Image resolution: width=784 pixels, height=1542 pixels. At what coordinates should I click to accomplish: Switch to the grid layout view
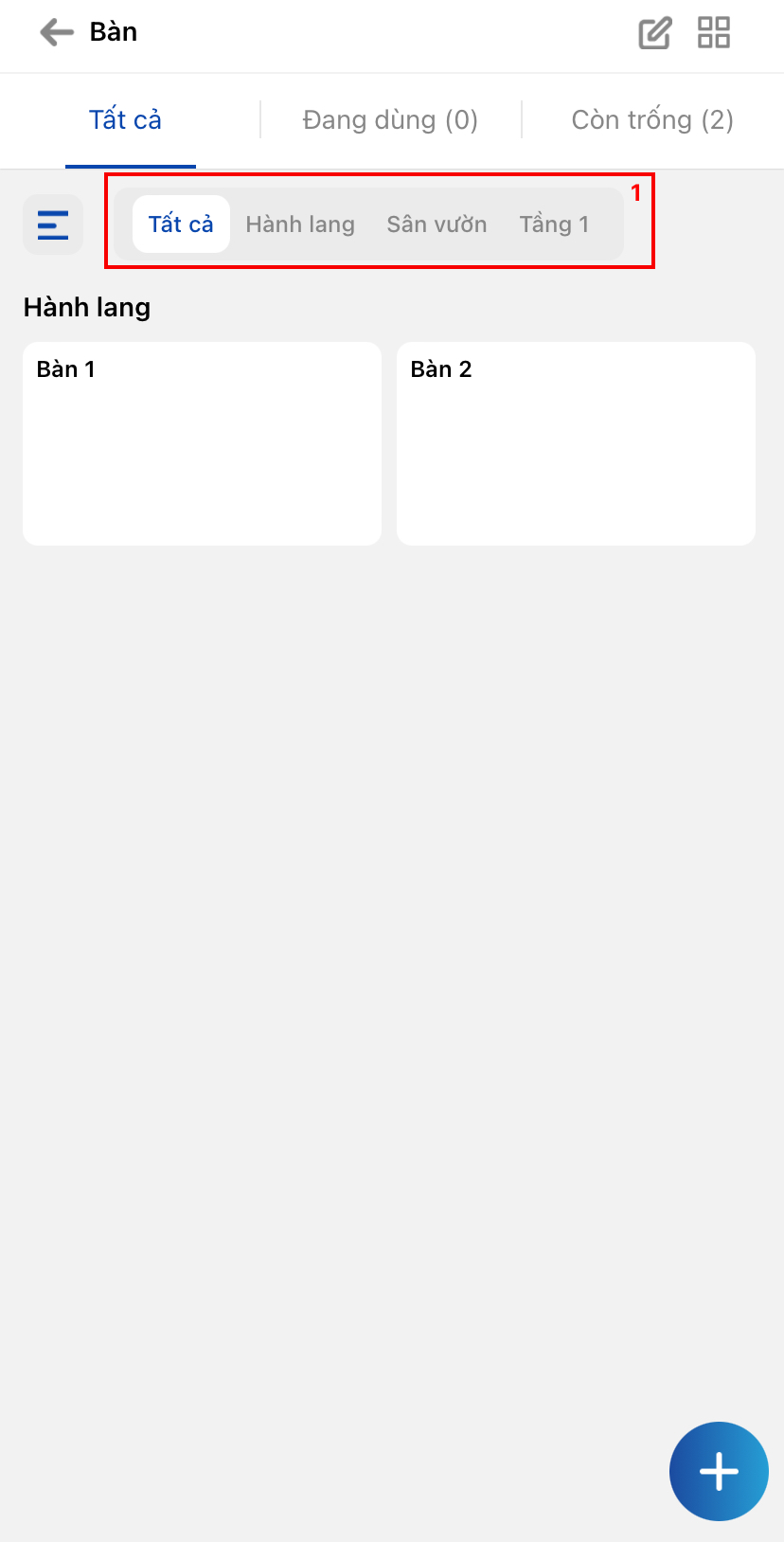(x=714, y=32)
